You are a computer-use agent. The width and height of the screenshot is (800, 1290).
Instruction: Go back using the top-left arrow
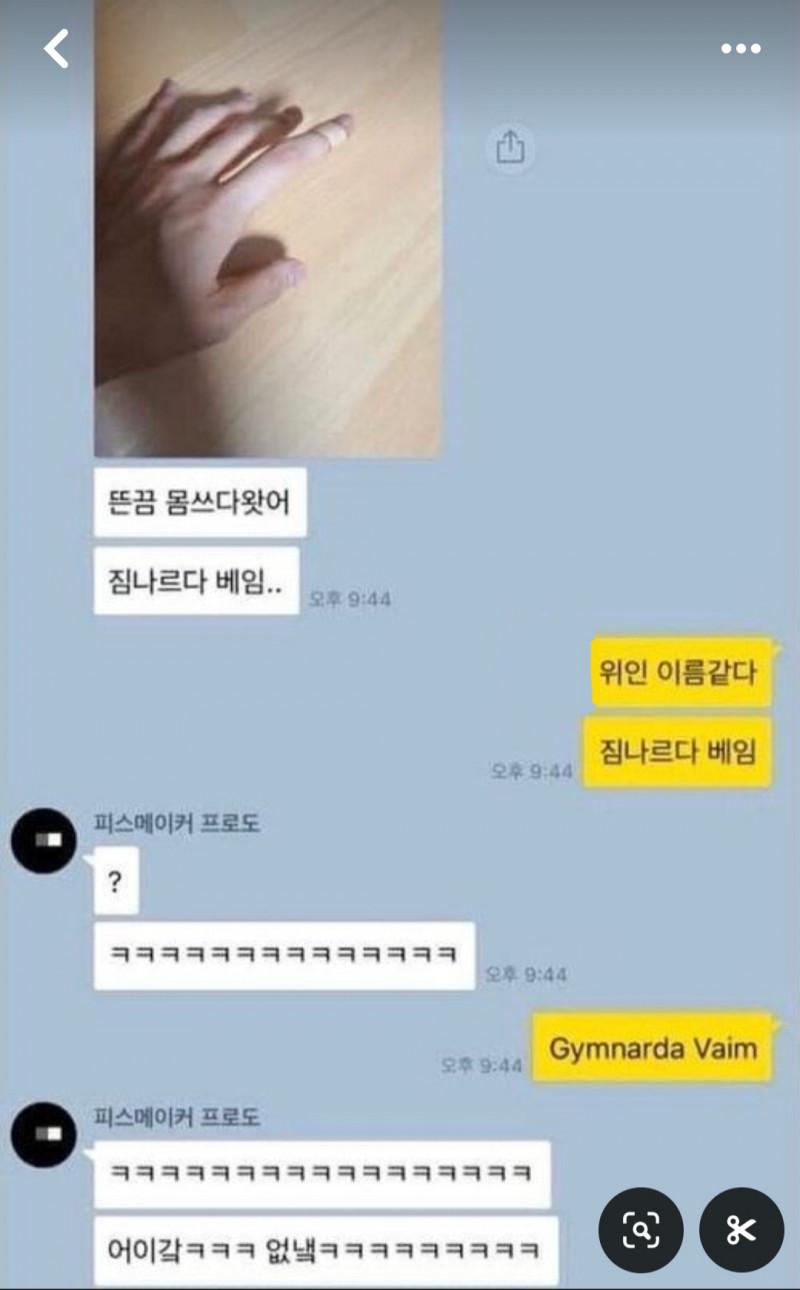[57, 49]
